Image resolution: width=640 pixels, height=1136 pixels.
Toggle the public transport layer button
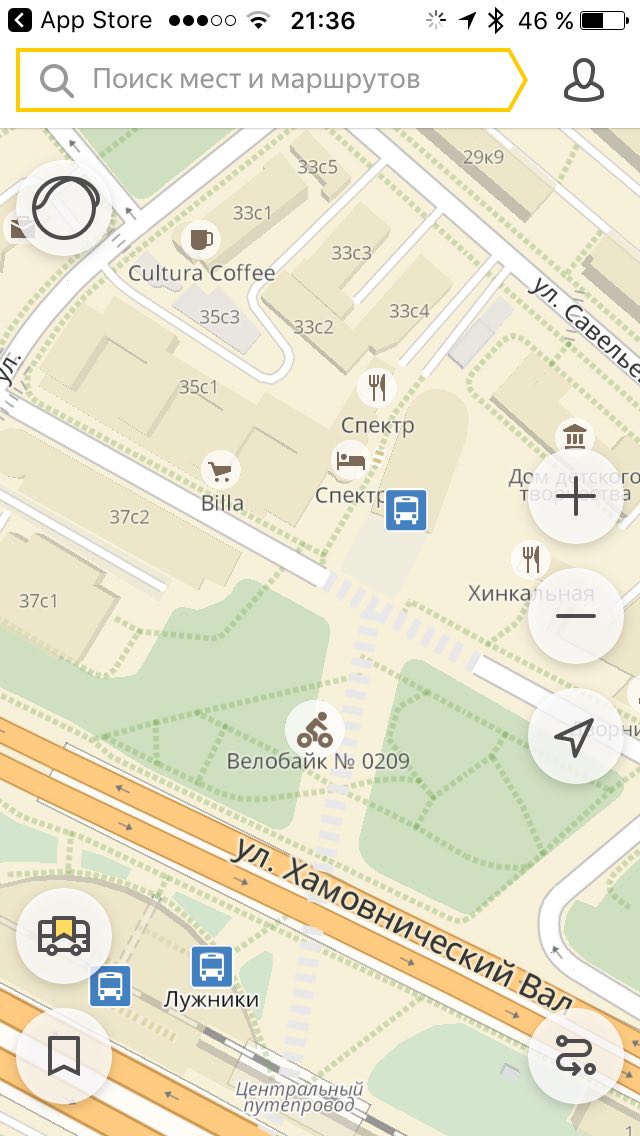[x=64, y=935]
